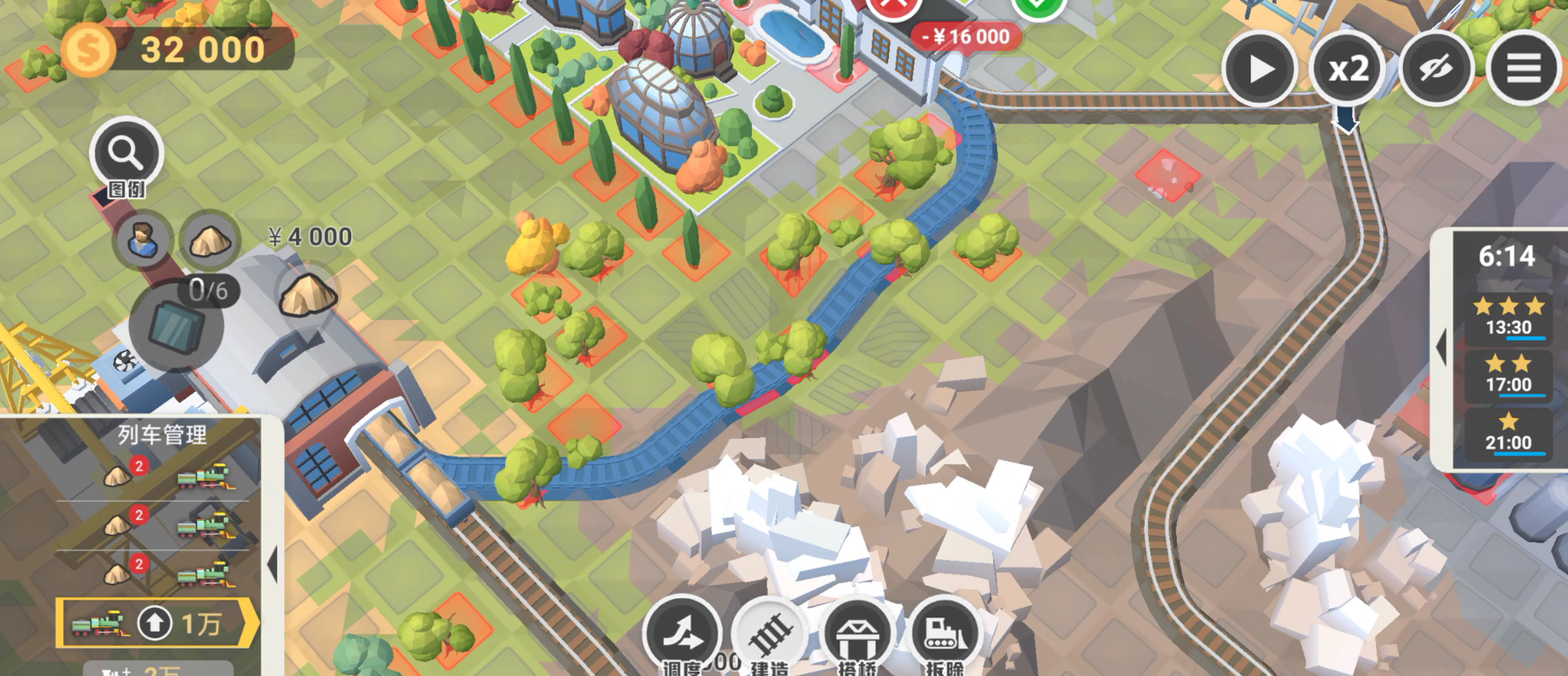1568x676 pixels.
Task: Confirm track placement with green check
Action: 1037,7
